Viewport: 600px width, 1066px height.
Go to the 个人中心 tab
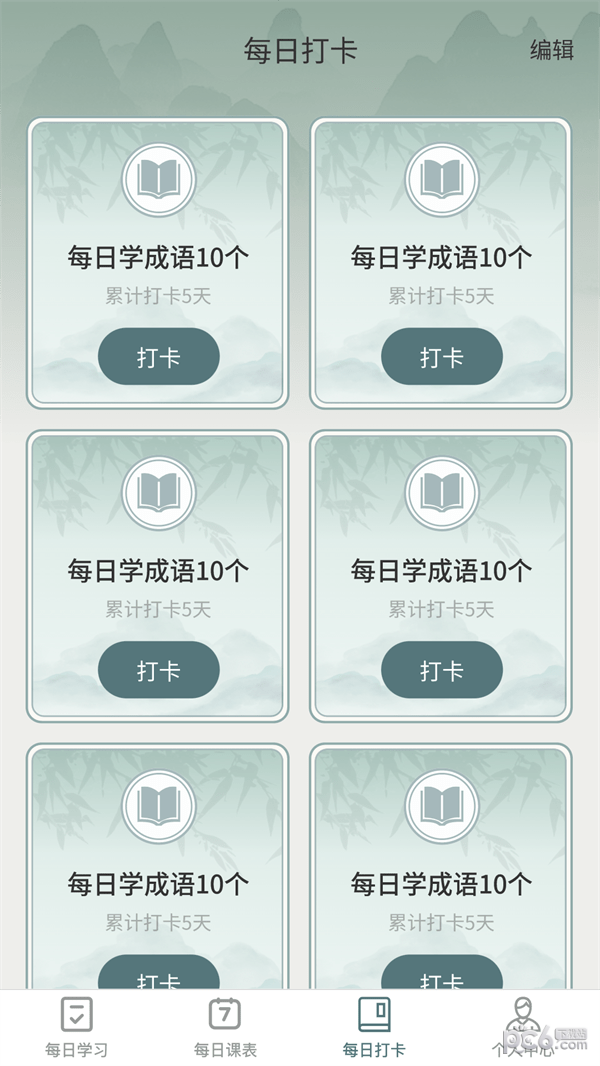pyautogui.click(x=520, y=1027)
